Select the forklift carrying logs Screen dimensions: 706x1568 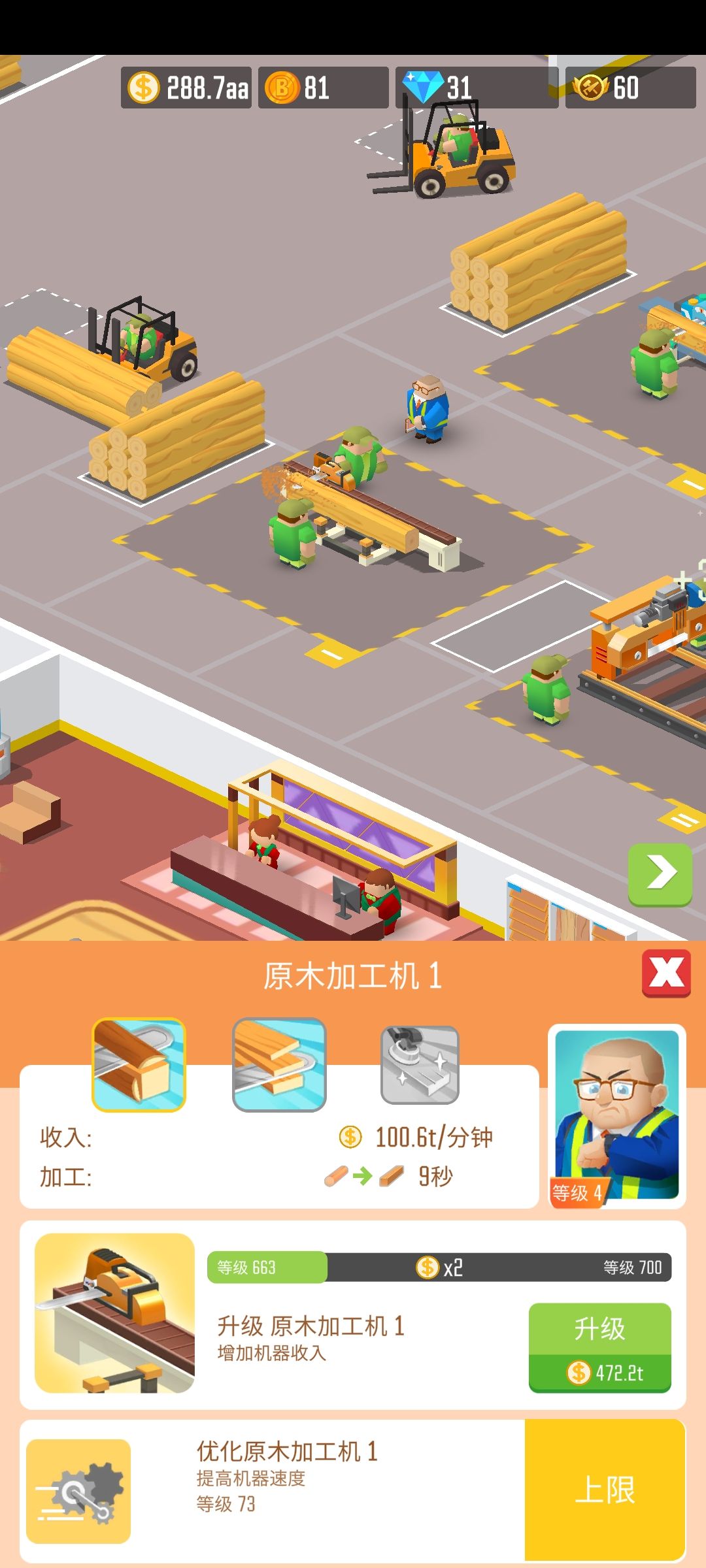[144, 353]
